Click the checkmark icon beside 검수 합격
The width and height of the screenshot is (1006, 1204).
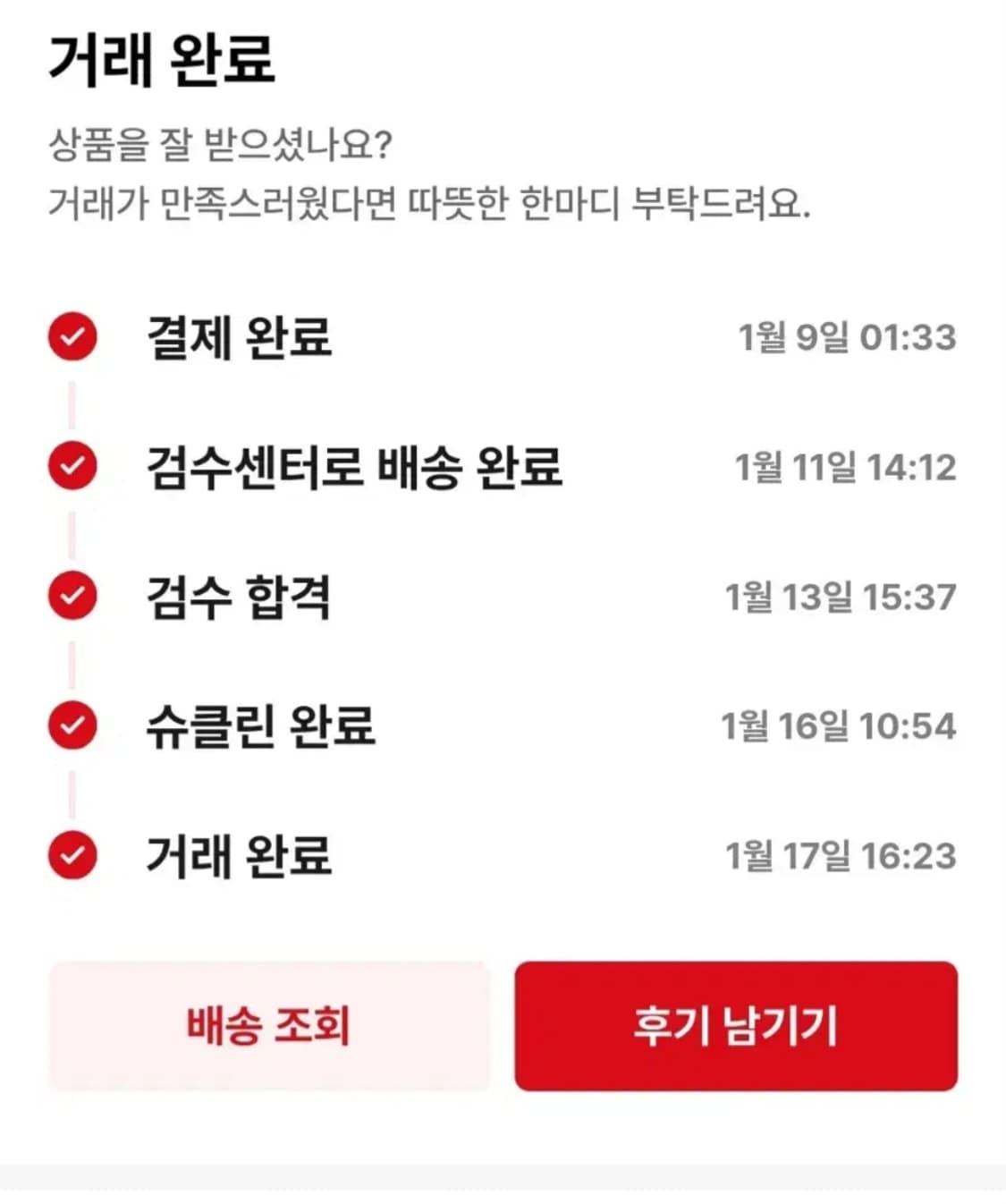pos(72,597)
